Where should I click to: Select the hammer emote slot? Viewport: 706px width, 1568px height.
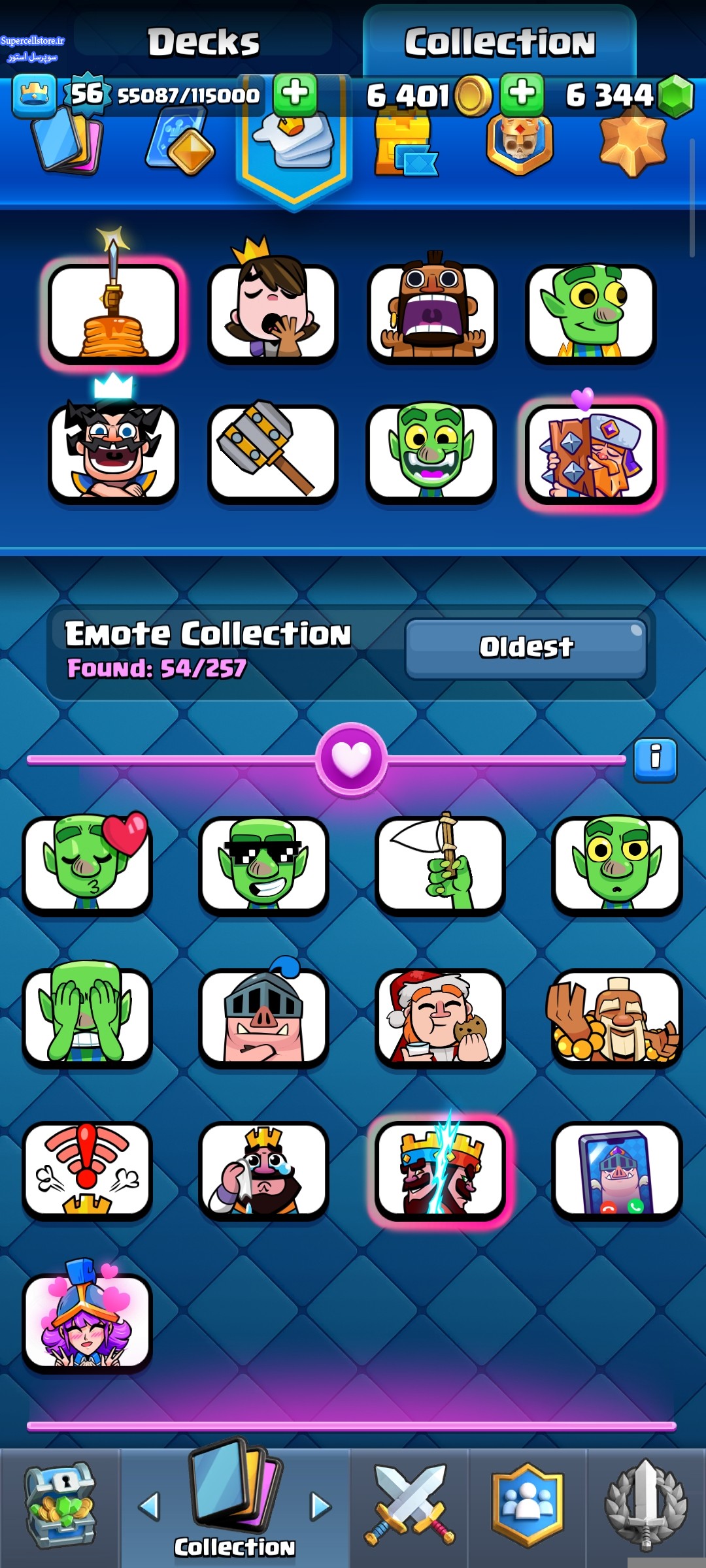273,452
